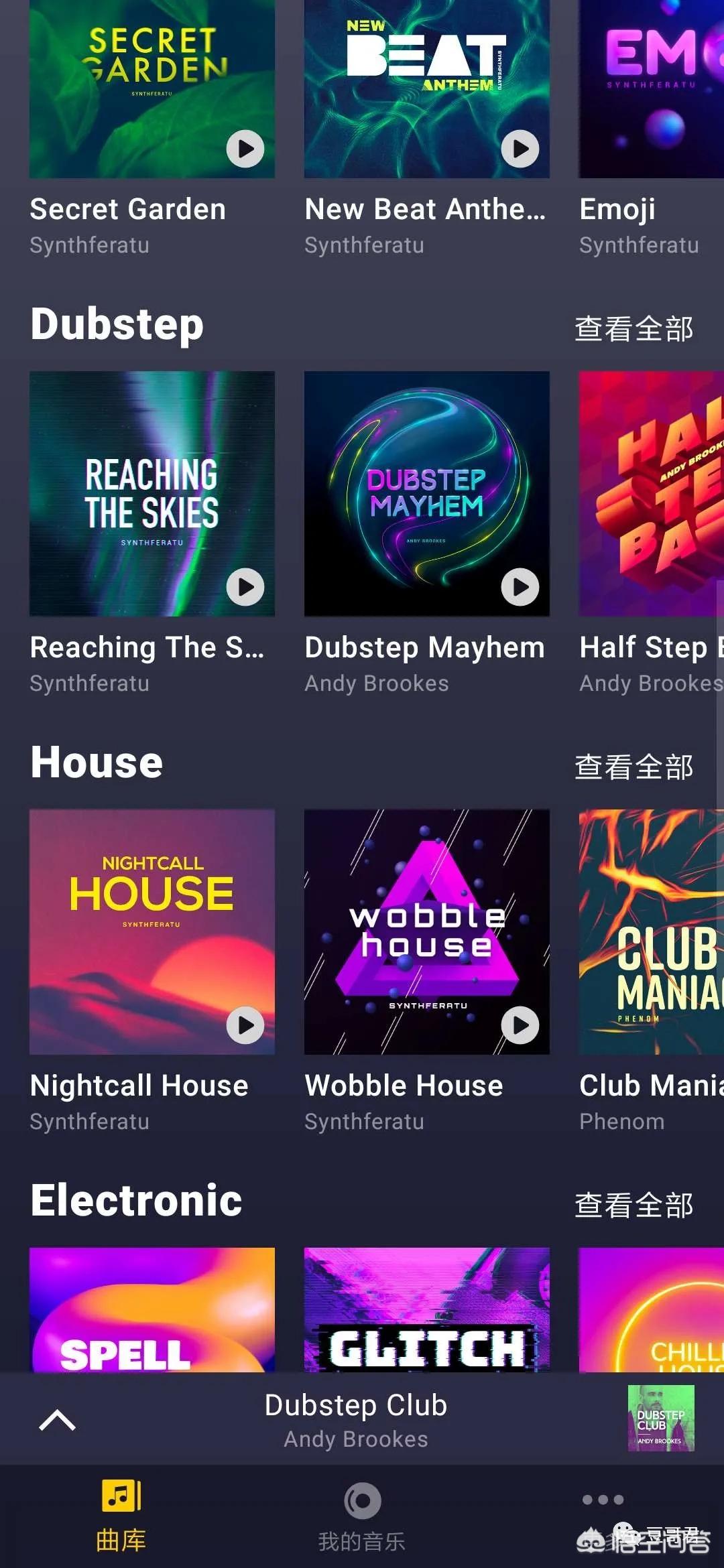
Task: View all Electronic packs
Action: 633,1205
